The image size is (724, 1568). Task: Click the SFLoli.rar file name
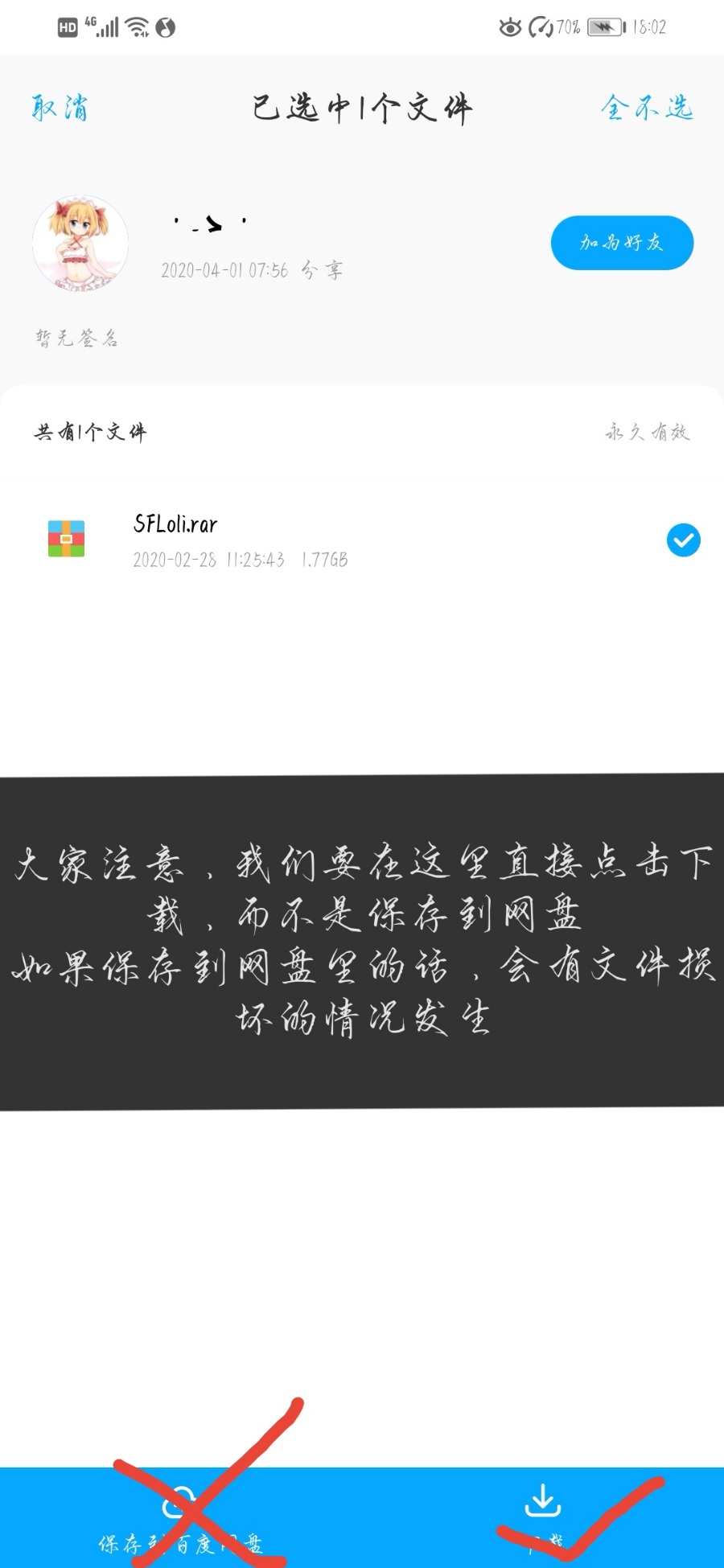point(173,523)
